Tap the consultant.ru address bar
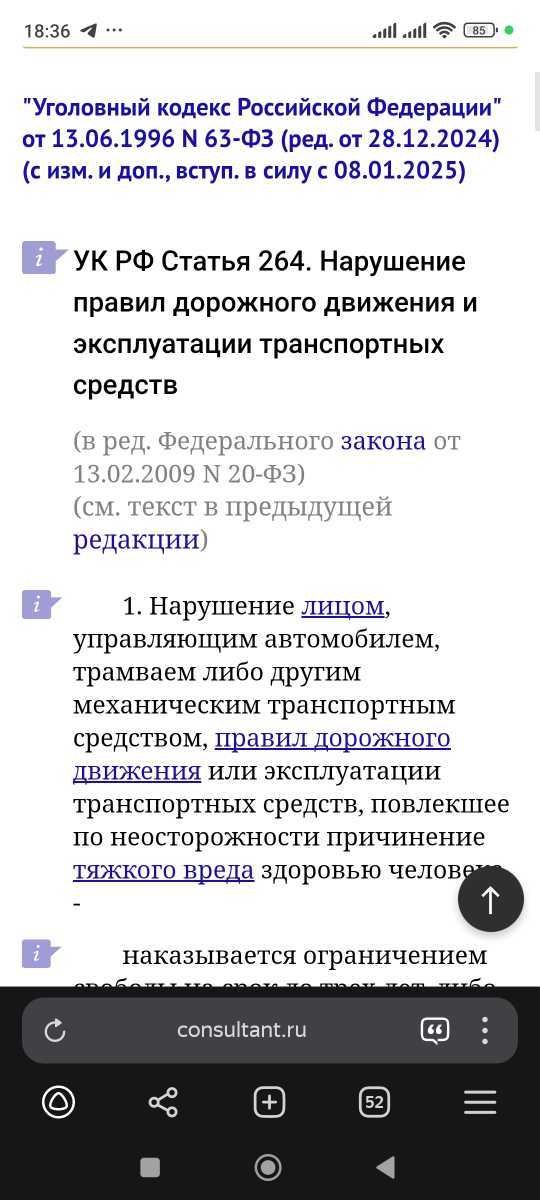540x1200 pixels. 242,1030
